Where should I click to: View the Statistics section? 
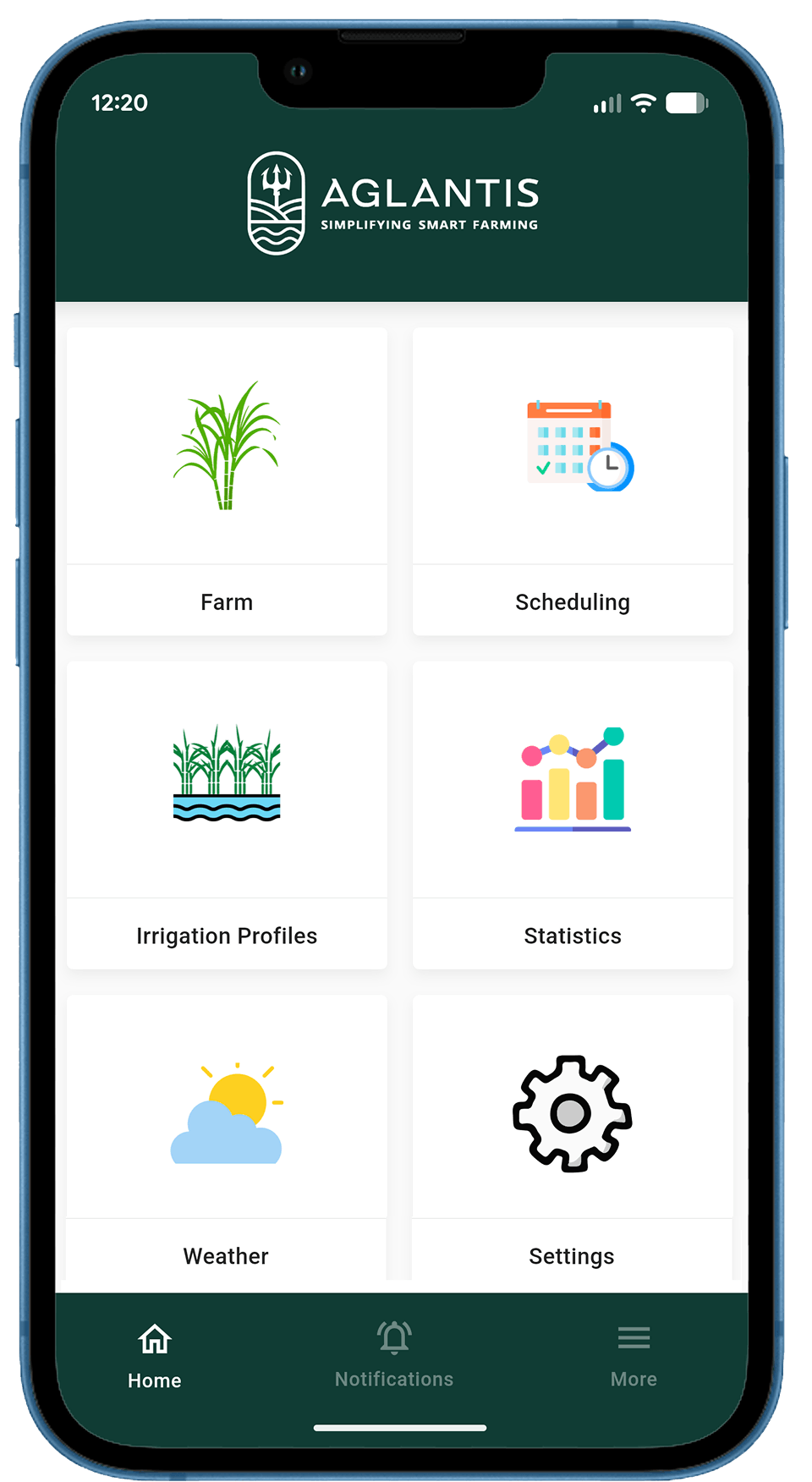click(573, 815)
